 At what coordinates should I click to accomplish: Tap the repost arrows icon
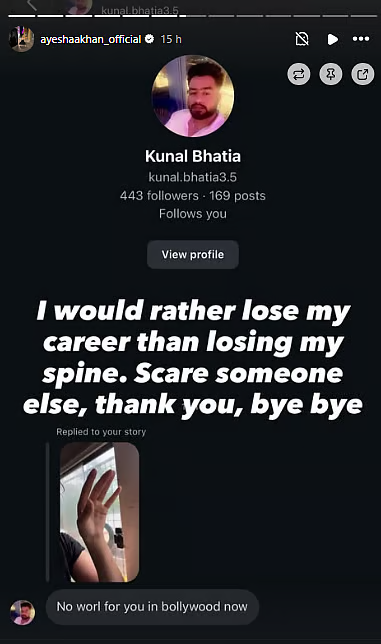(298, 74)
